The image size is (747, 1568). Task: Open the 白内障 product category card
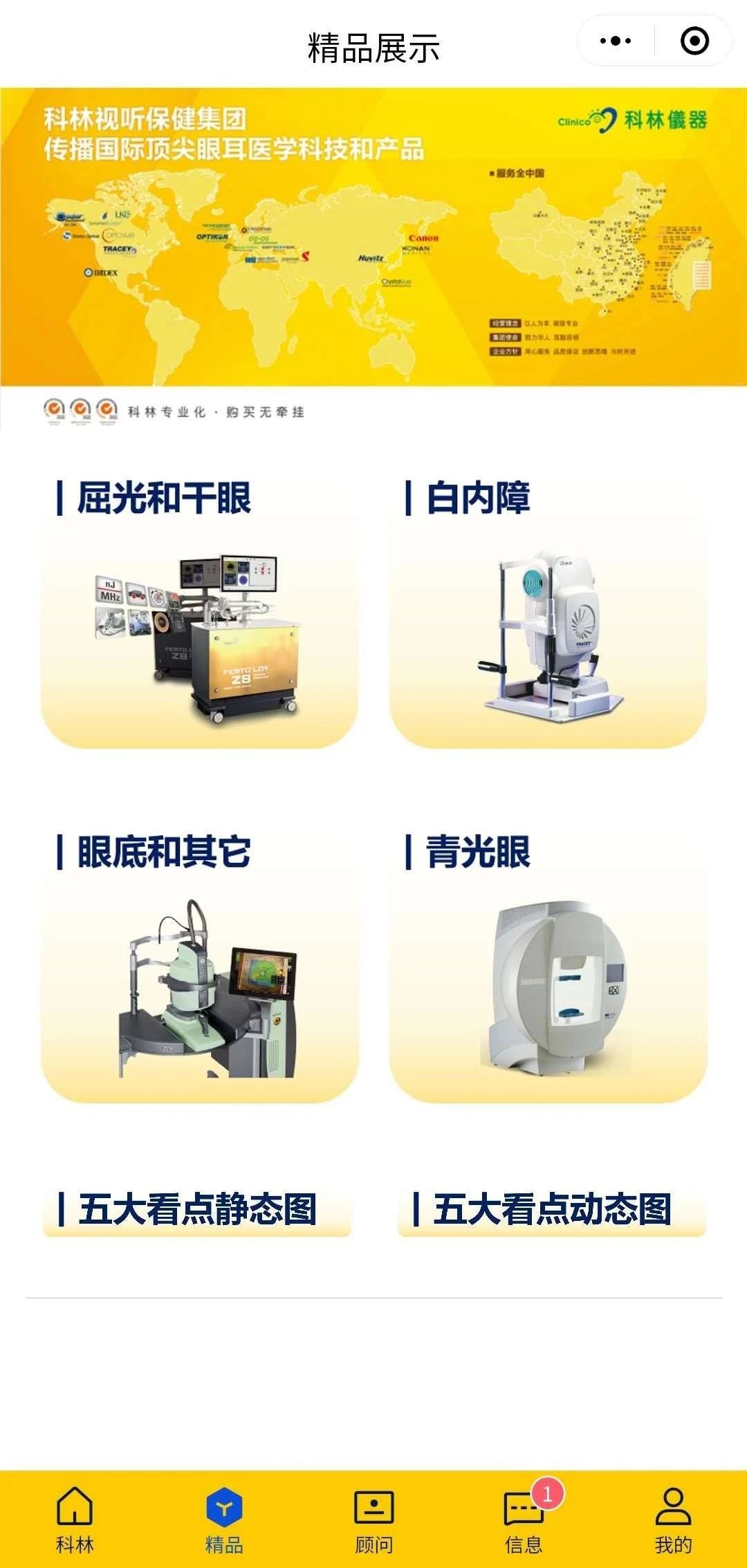[x=548, y=615]
